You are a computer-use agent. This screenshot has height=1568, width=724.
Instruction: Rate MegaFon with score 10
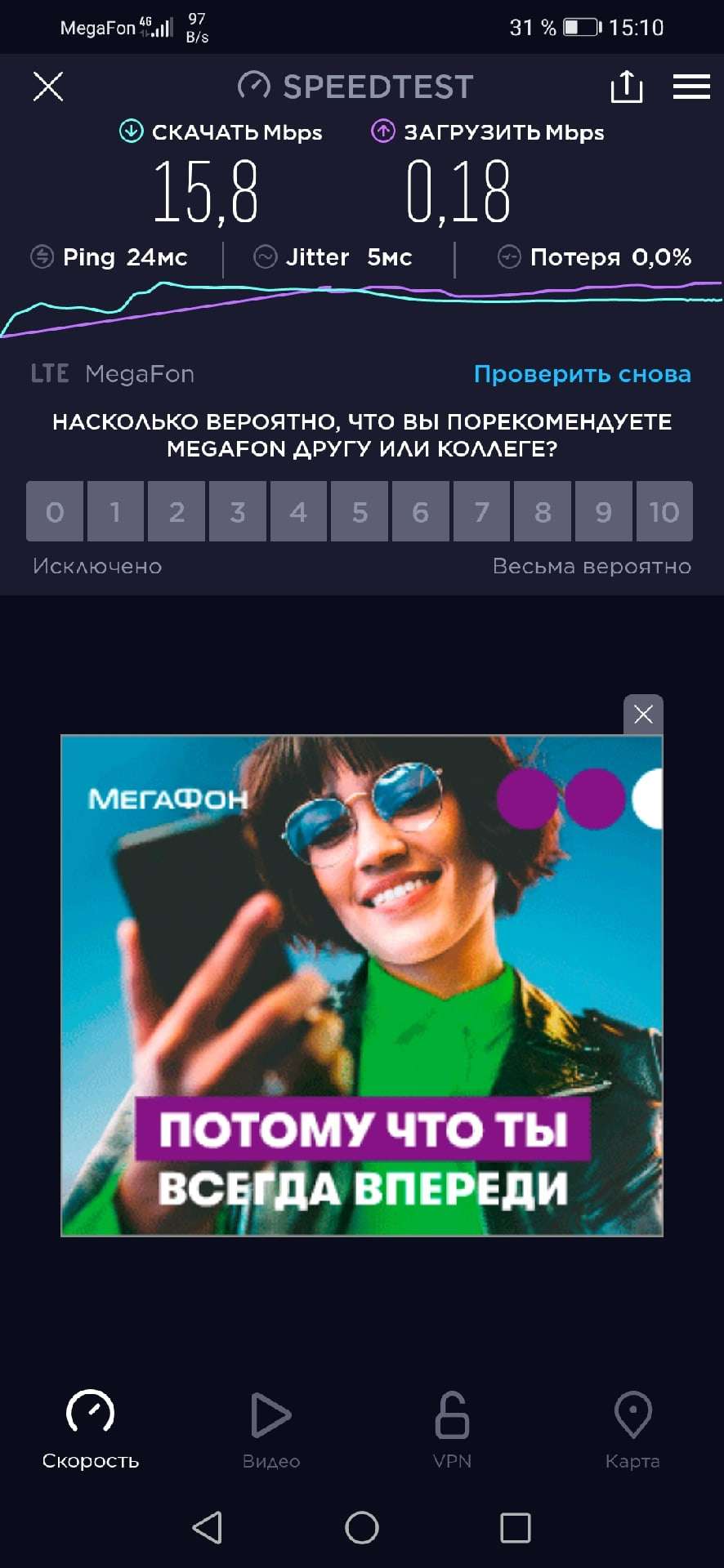click(664, 512)
